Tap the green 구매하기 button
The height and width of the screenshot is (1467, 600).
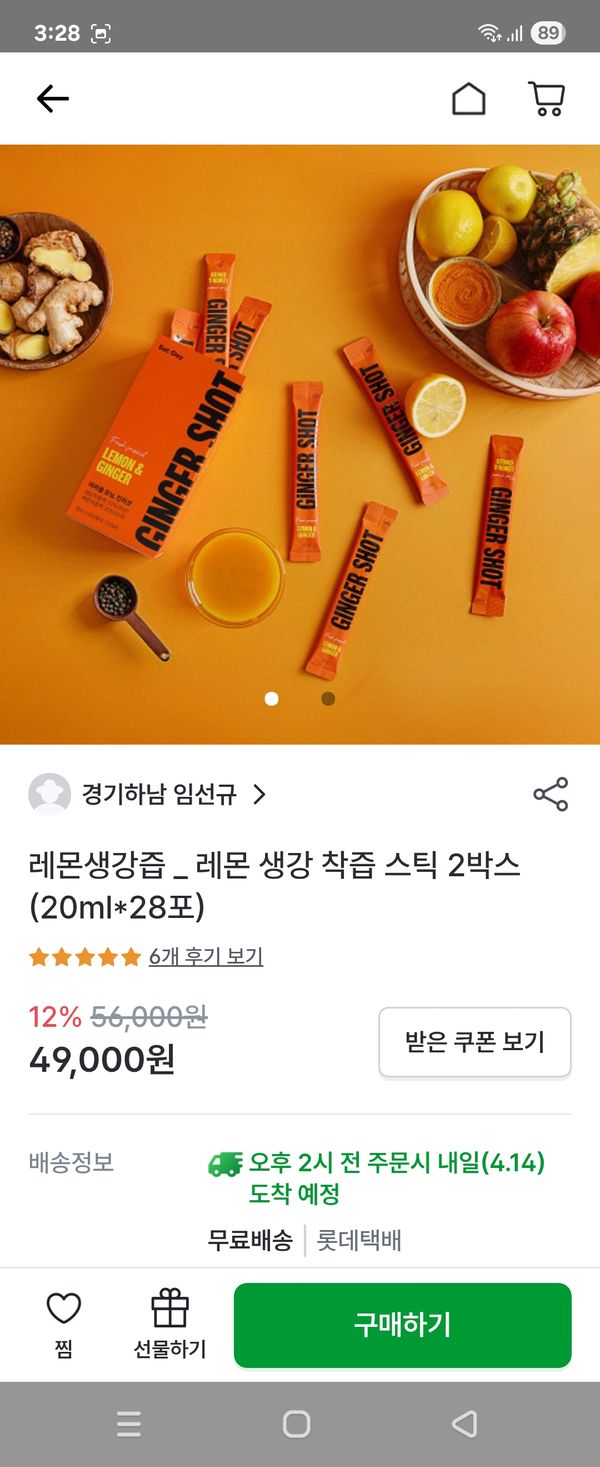point(402,1325)
